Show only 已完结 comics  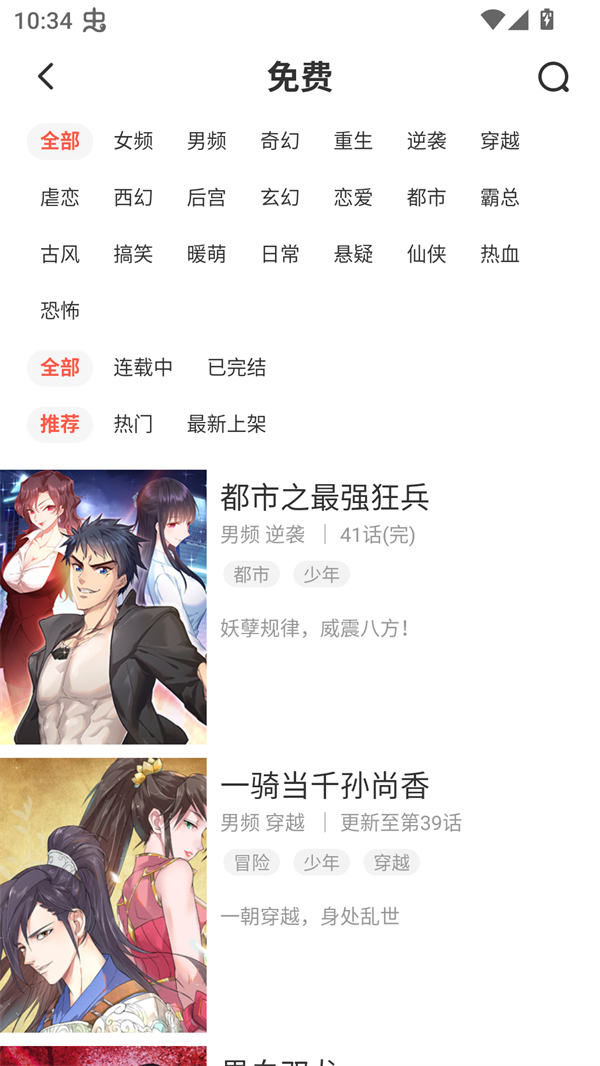(236, 368)
